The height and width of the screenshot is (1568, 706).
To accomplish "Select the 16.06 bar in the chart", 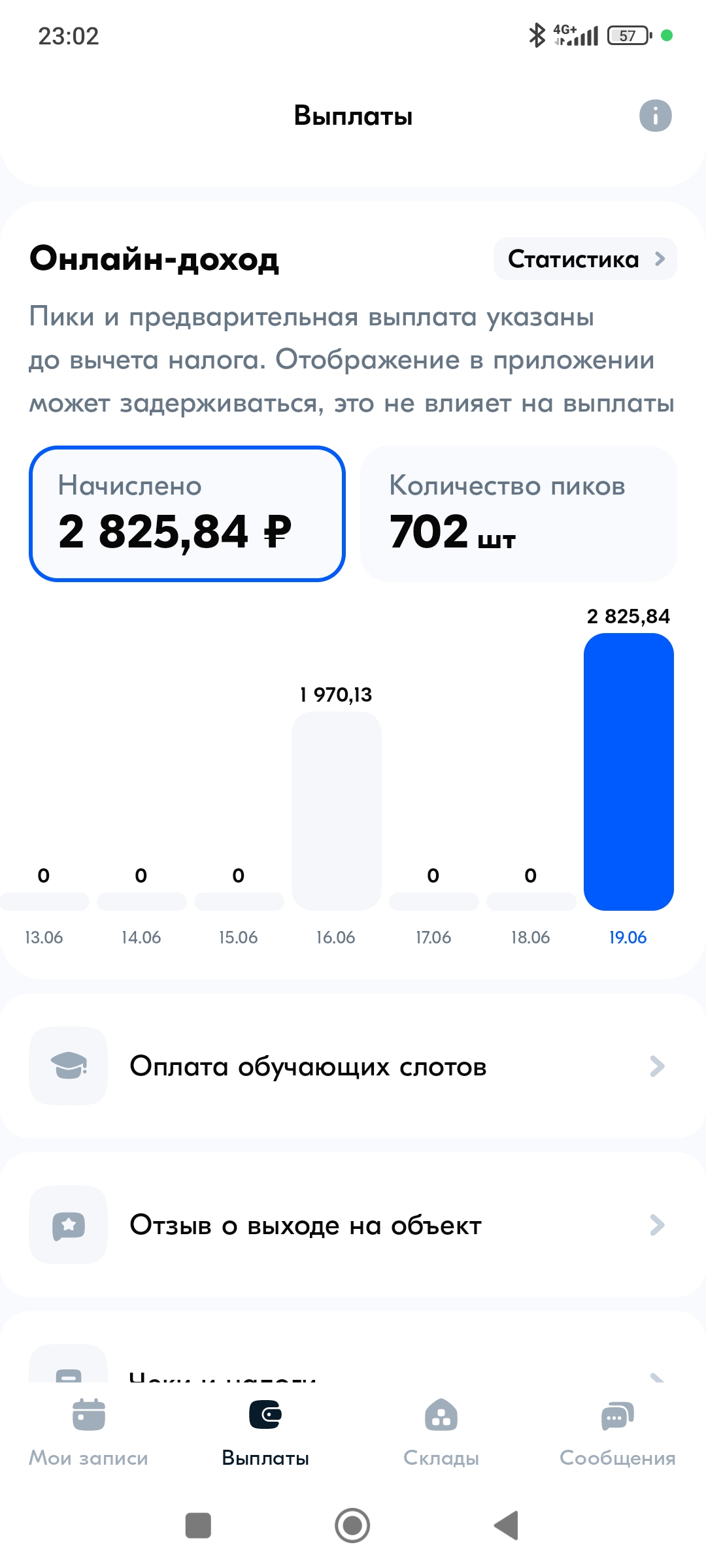I will (x=336, y=811).
